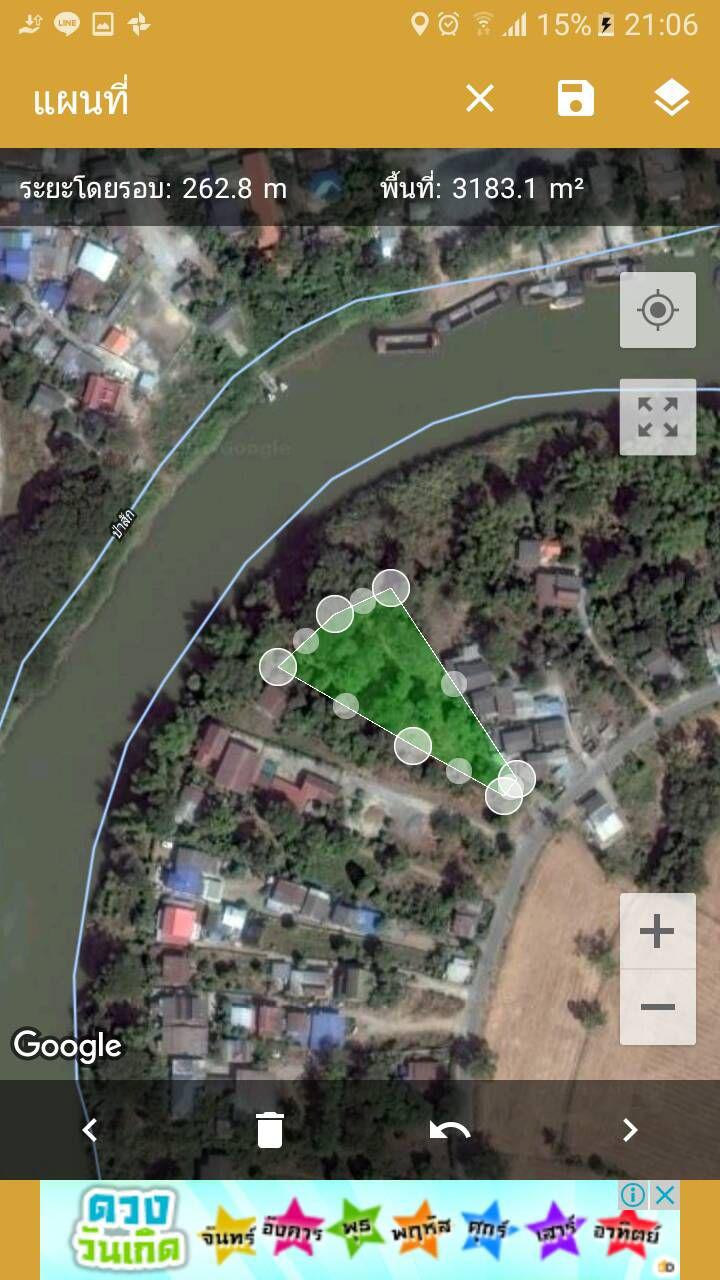Zoom out the map with the minus button

tap(657, 1007)
